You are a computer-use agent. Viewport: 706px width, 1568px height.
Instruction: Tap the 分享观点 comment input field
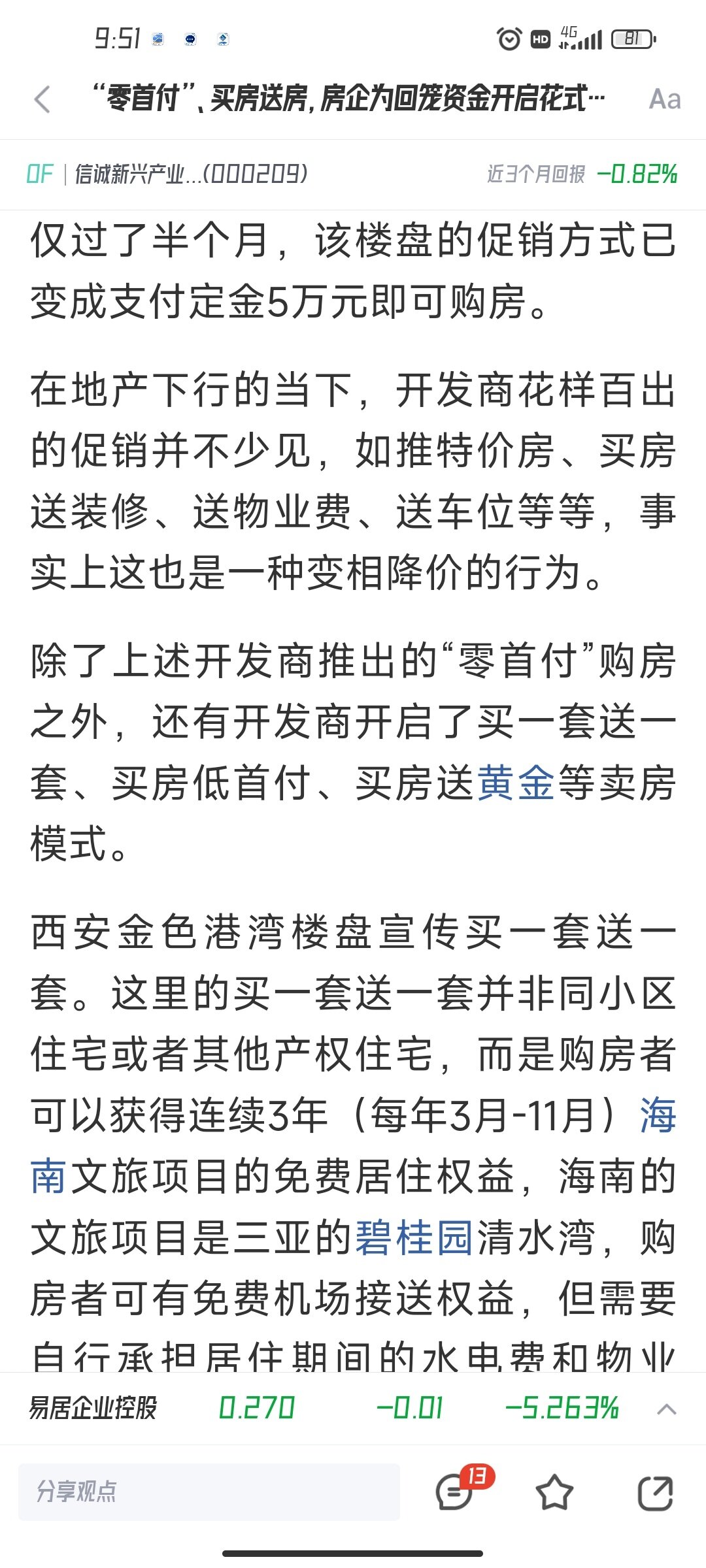click(209, 1492)
